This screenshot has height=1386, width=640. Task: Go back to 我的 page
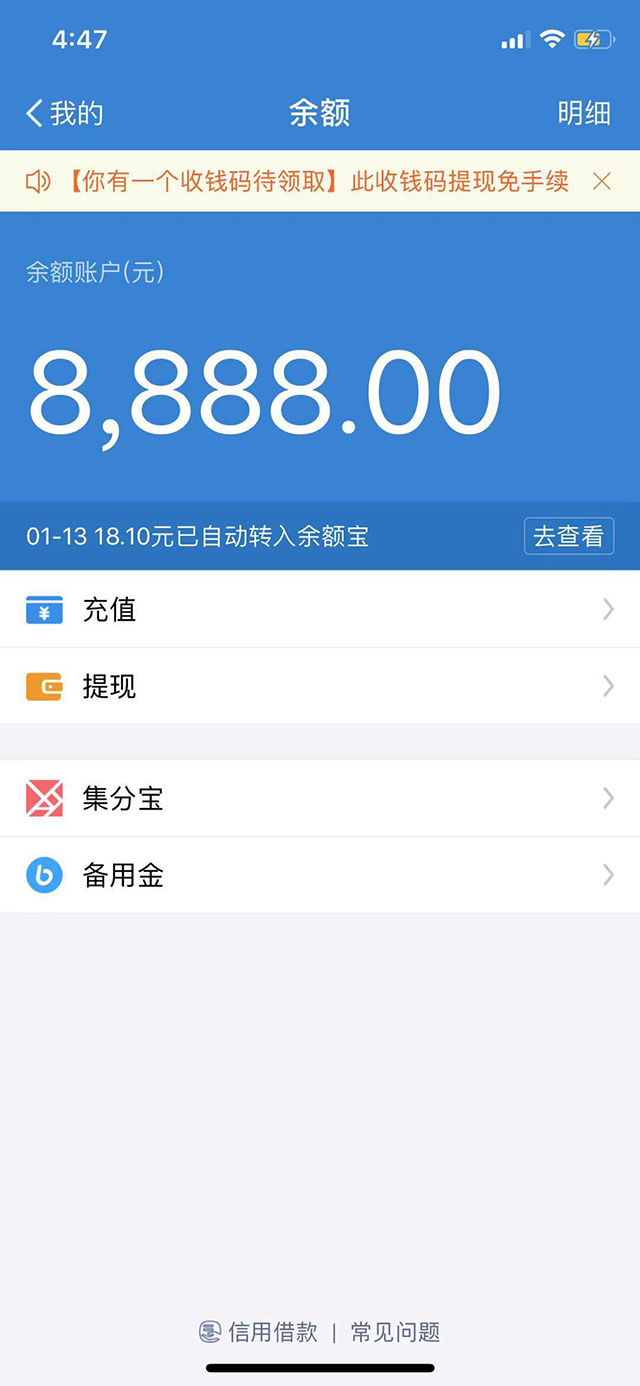point(64,113)
